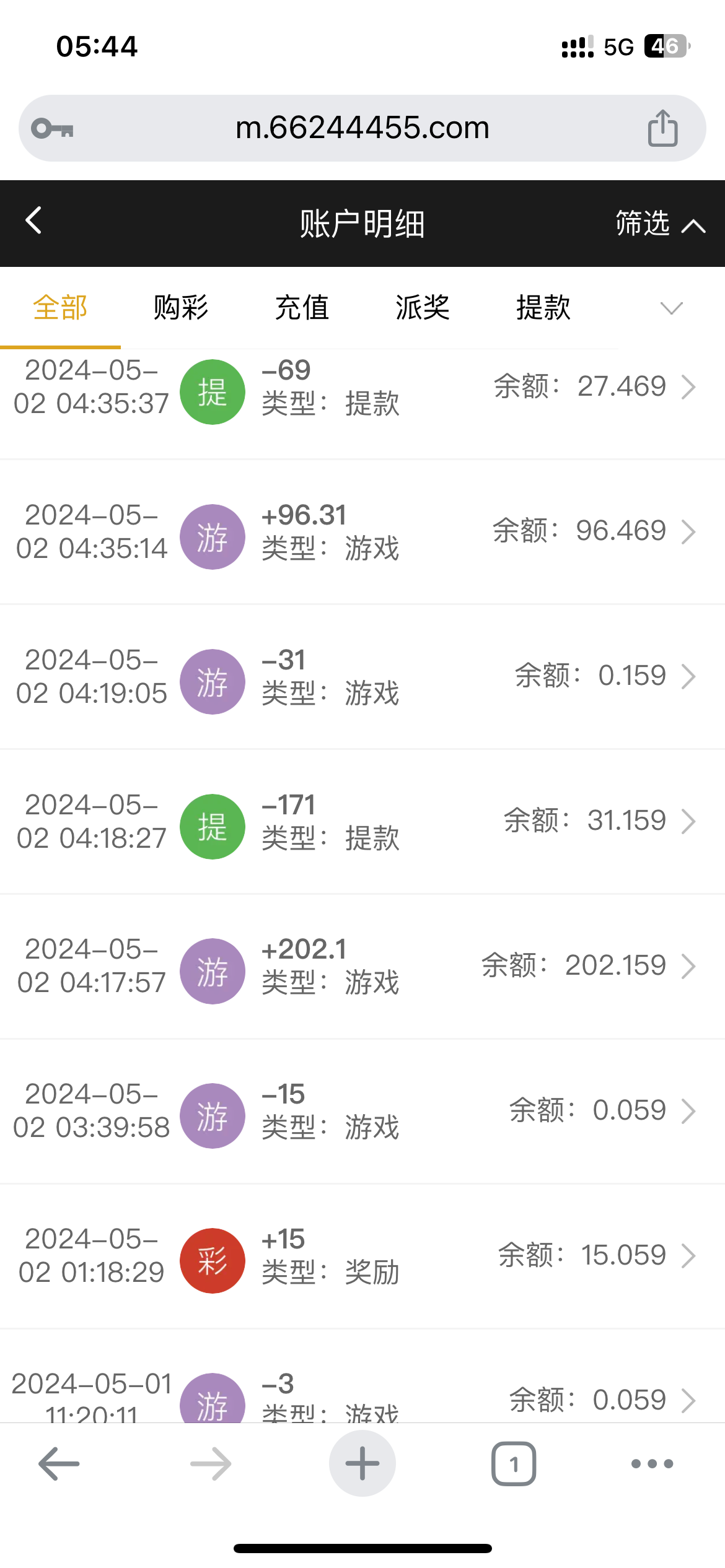Open the 筛选 filter option
Image resolution: width=725 pixels, height=1568 pixels.
[x=659, y=224]
